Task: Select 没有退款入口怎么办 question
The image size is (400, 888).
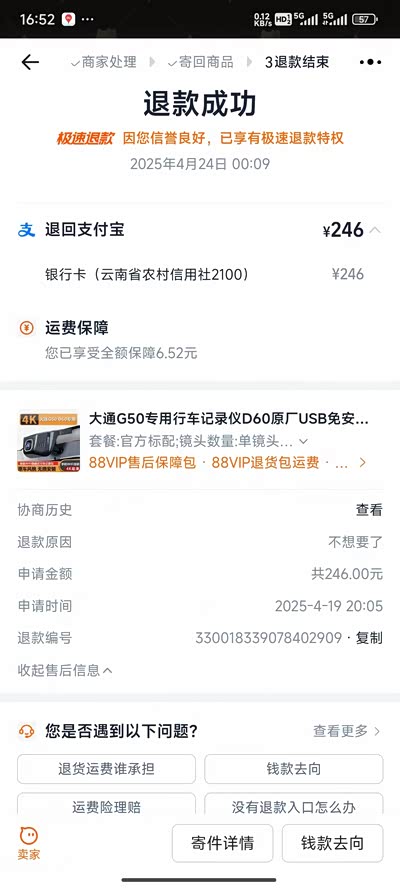Action: tap(293, 804)
